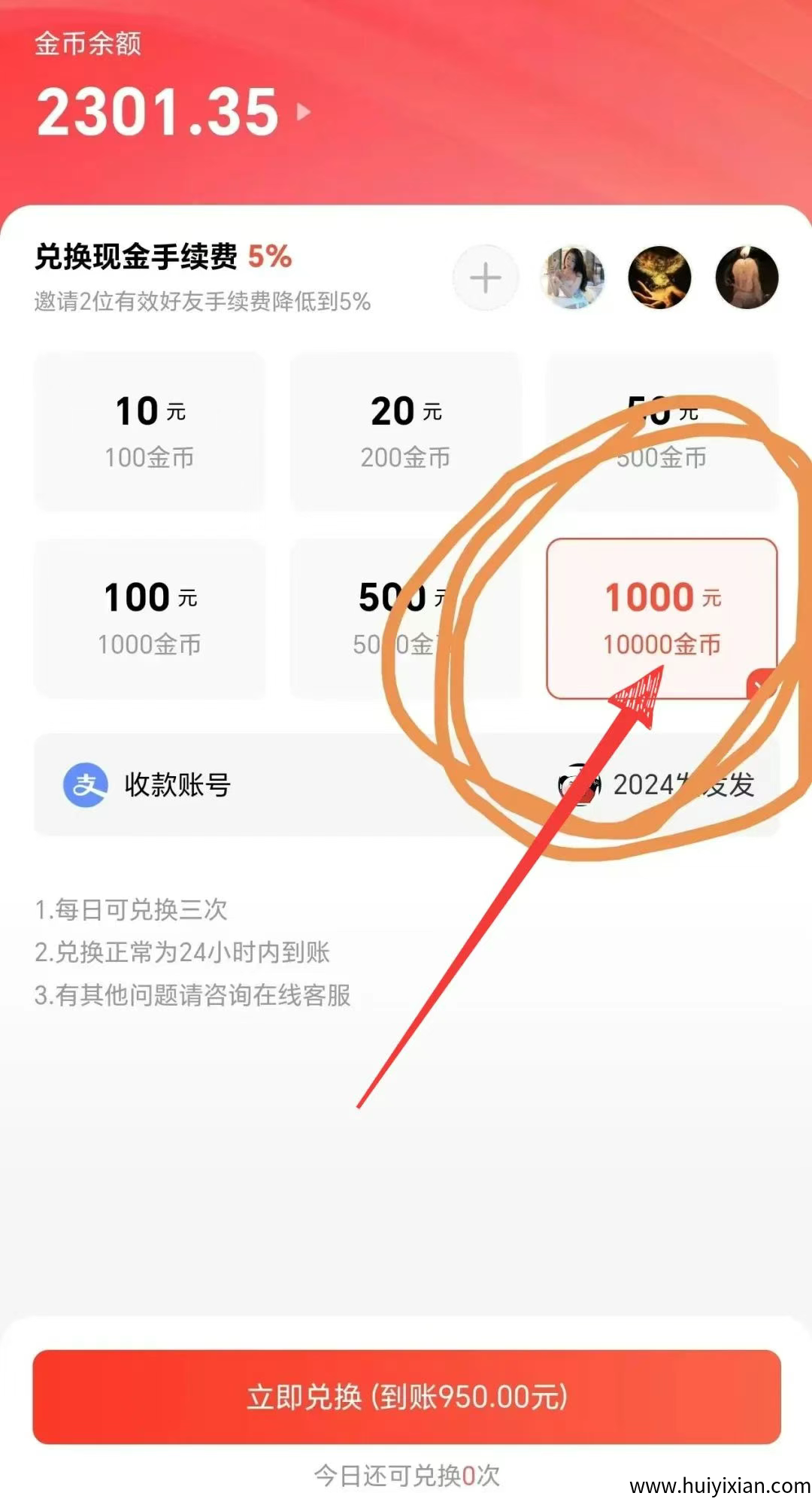The image size is (812, 1499).
Task: Tap the plus button to invite a friend
Action: [485, 278]
